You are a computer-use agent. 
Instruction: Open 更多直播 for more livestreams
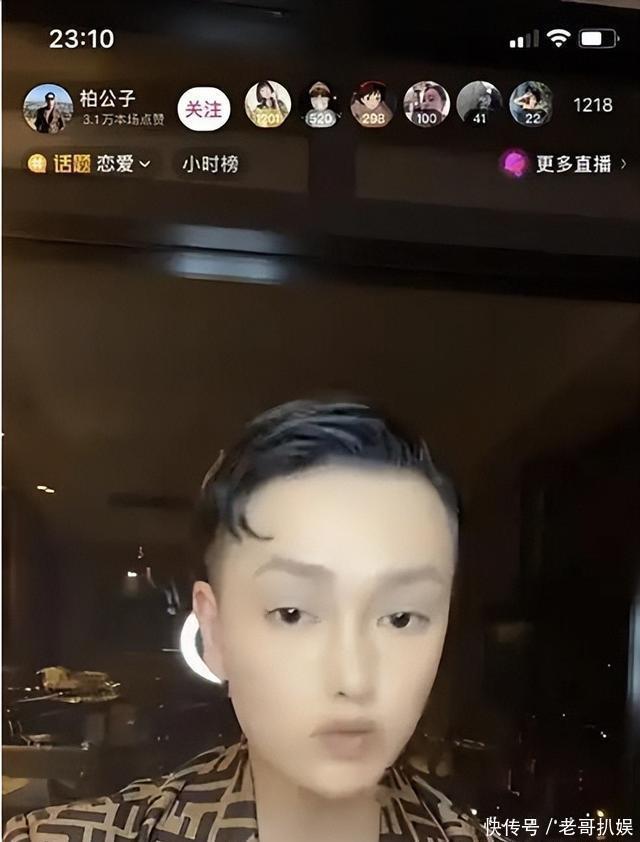click(565, 164)
